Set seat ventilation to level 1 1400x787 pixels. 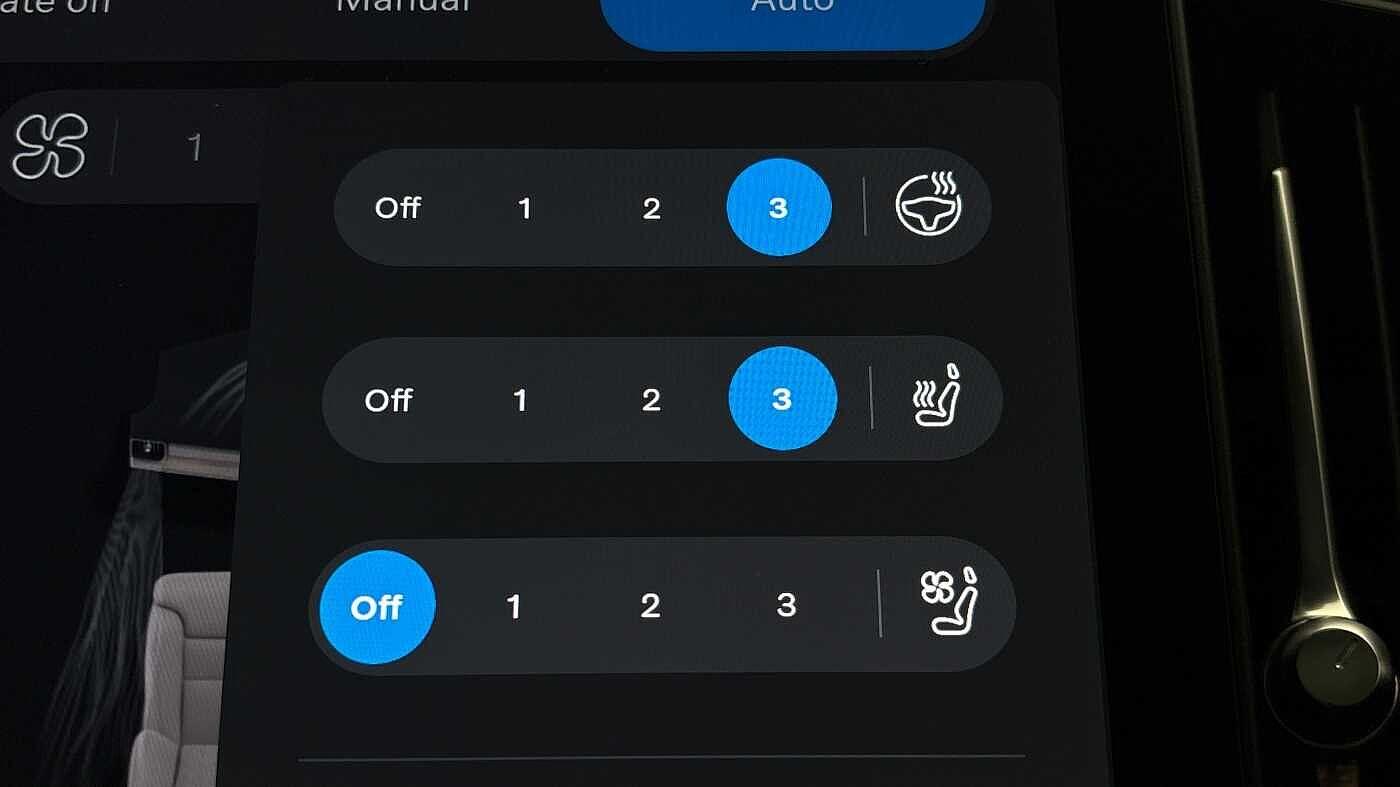tap(513, 606)
